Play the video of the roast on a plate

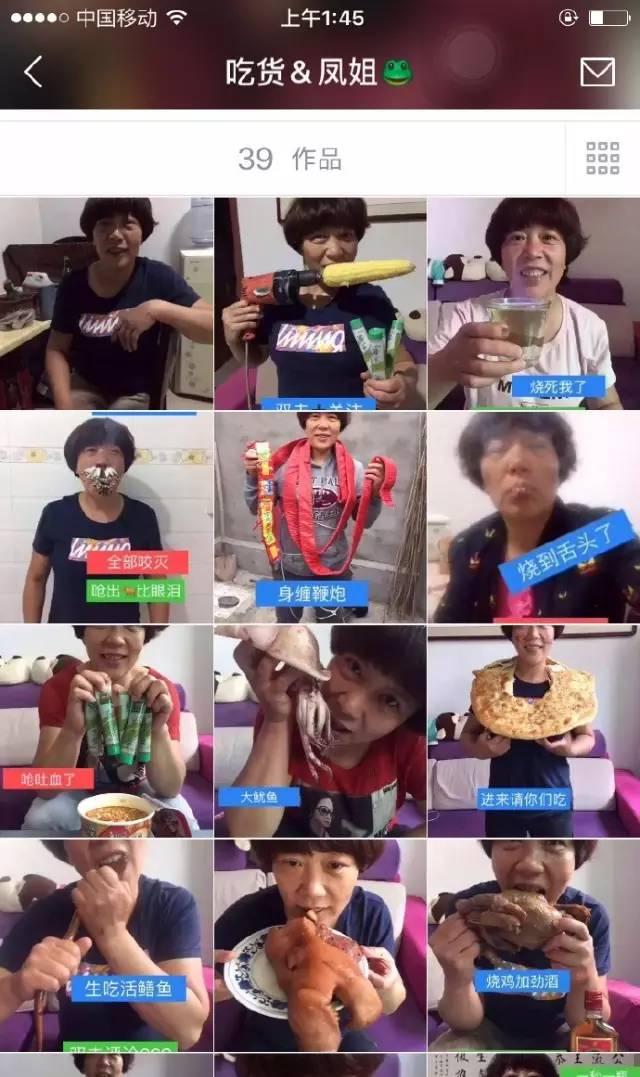320,945
